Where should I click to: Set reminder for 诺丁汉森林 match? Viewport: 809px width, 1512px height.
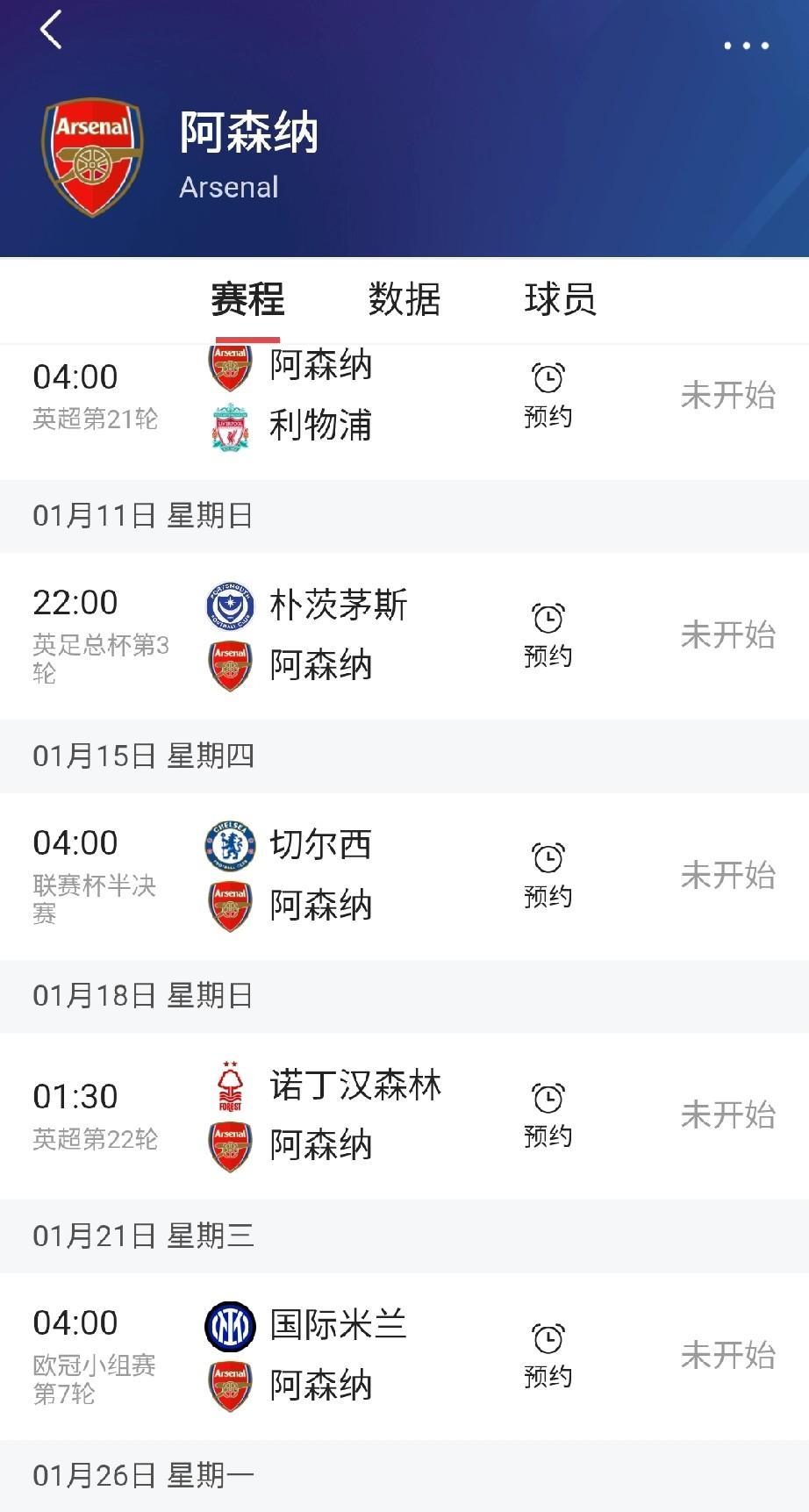point(548,1115)
